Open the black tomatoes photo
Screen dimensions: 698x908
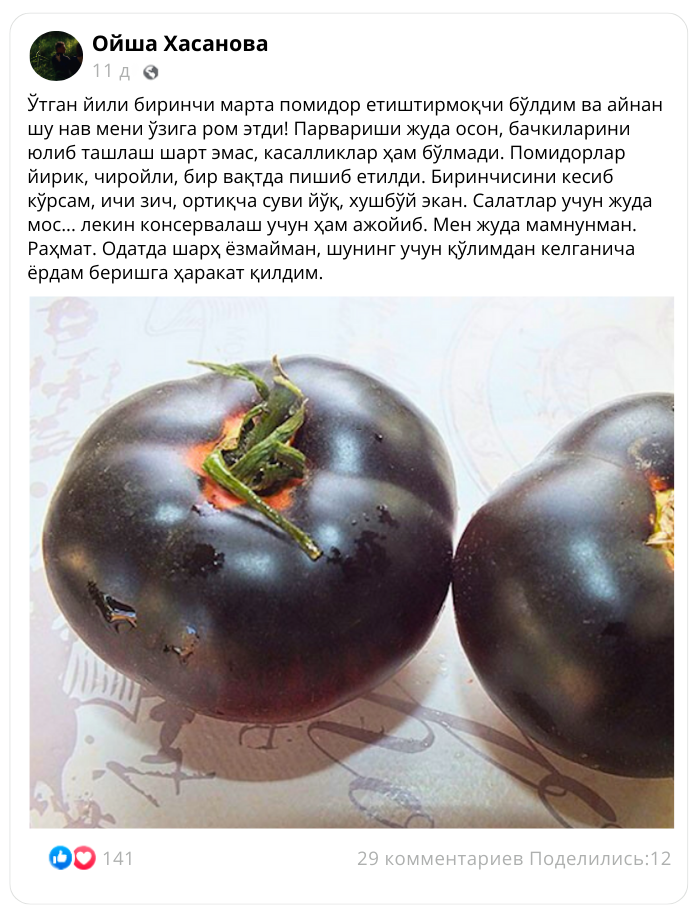(351, 562)
